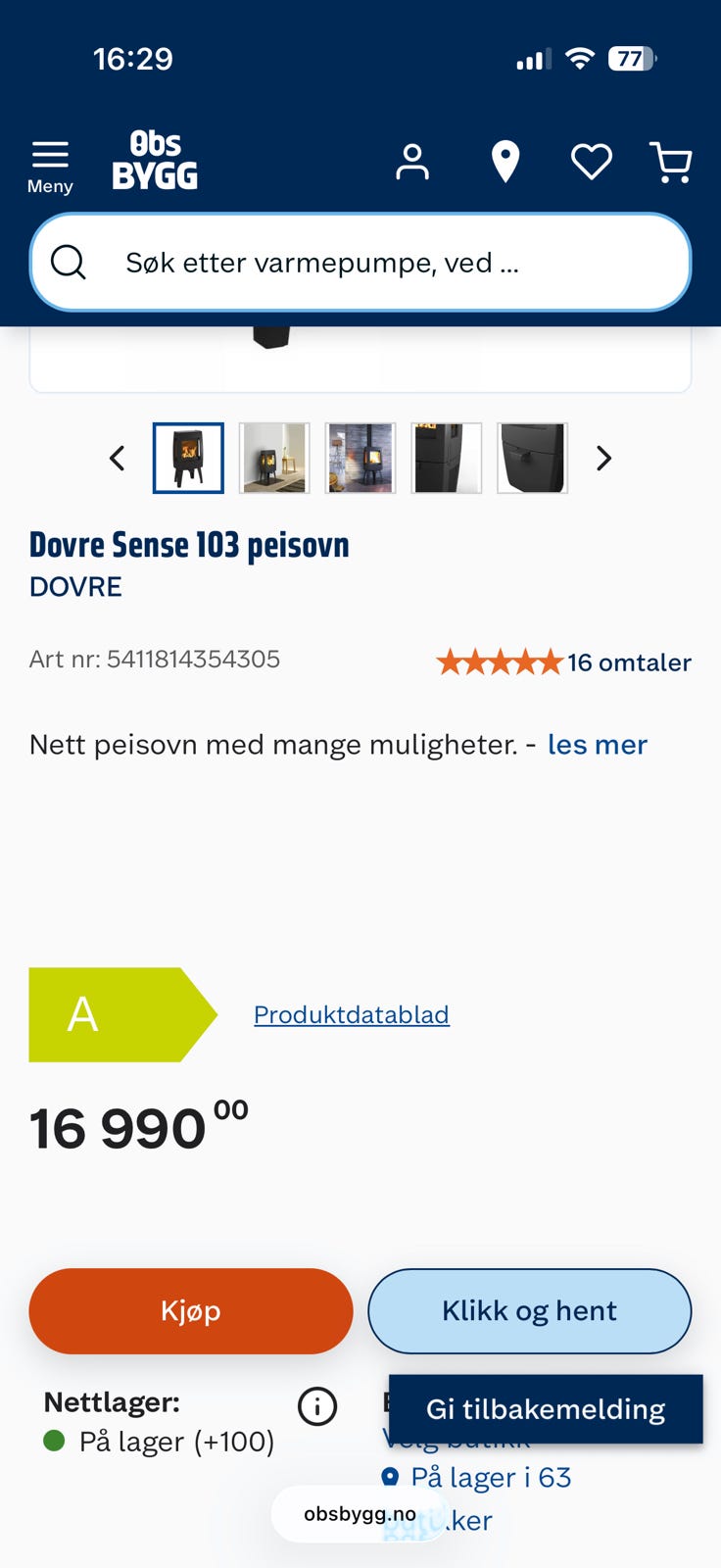
Task: Open Gi tilbakemelding feedback
Action: pyautogui.click(x=546, y=1409)
